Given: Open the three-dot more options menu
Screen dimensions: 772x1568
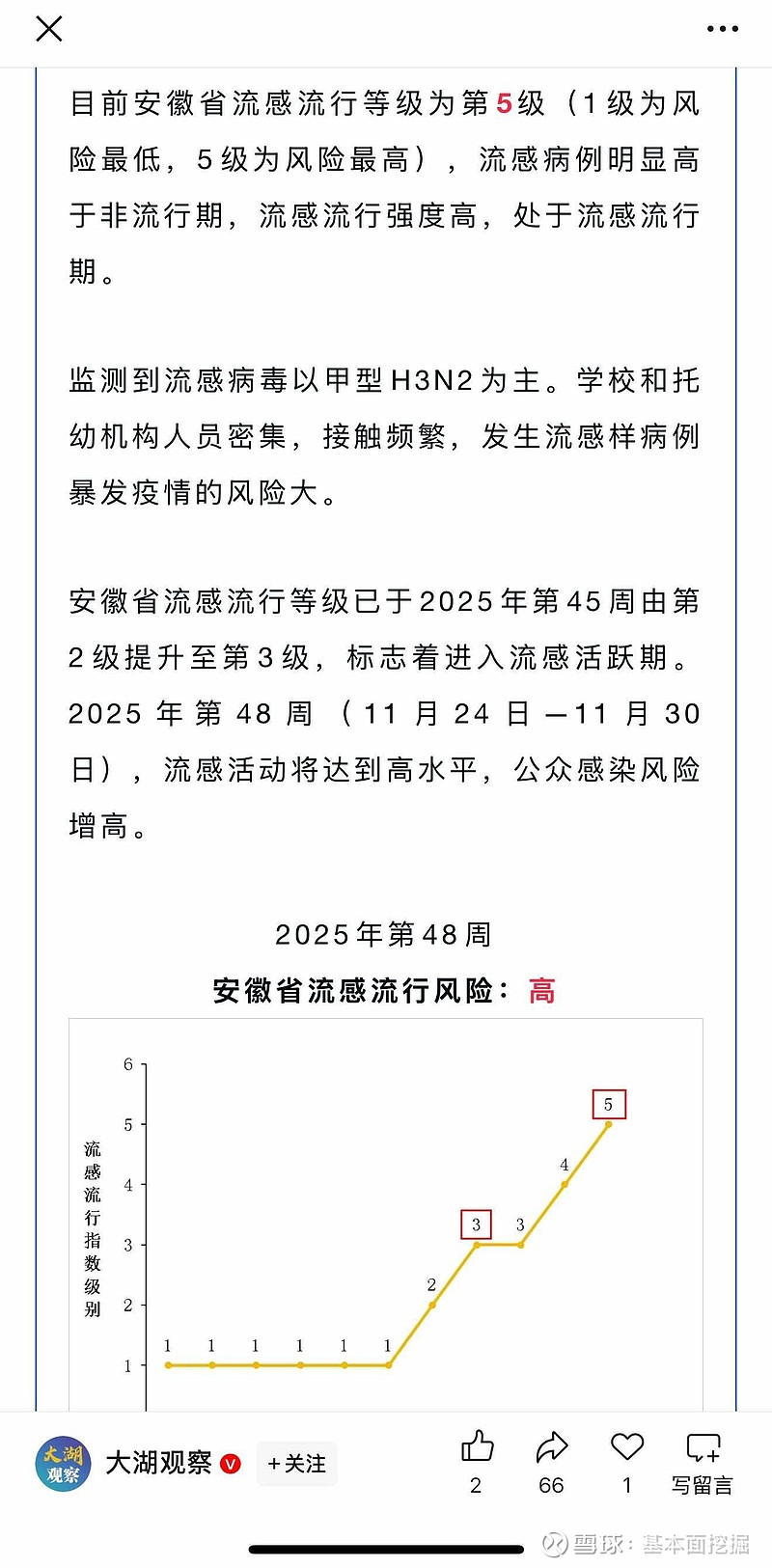Looking at the screenshot, I should click(722, 29).
